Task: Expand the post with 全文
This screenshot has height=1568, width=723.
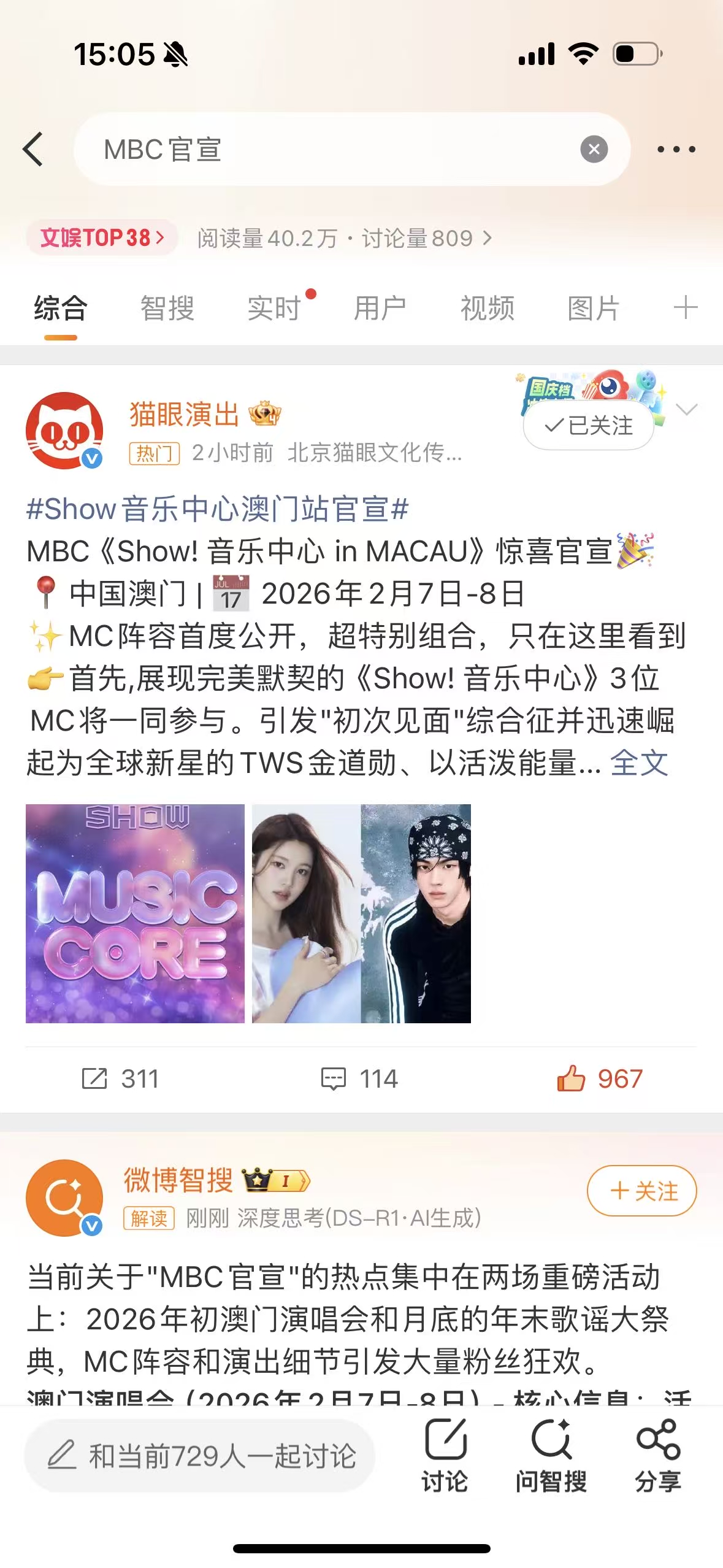Action: coord(638,763)
